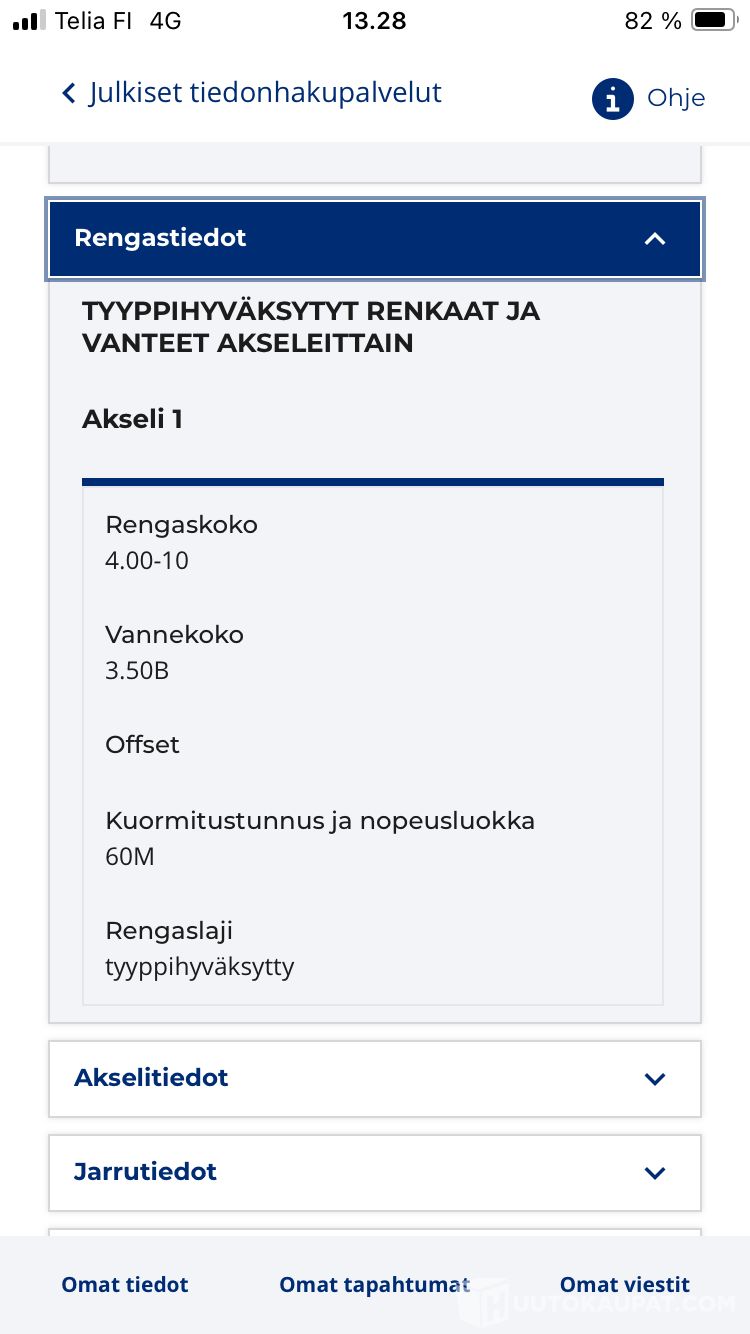Expand the Jarrutiedot section
The width and height of the screenshot is (750, 1334).
[375, 1172]
